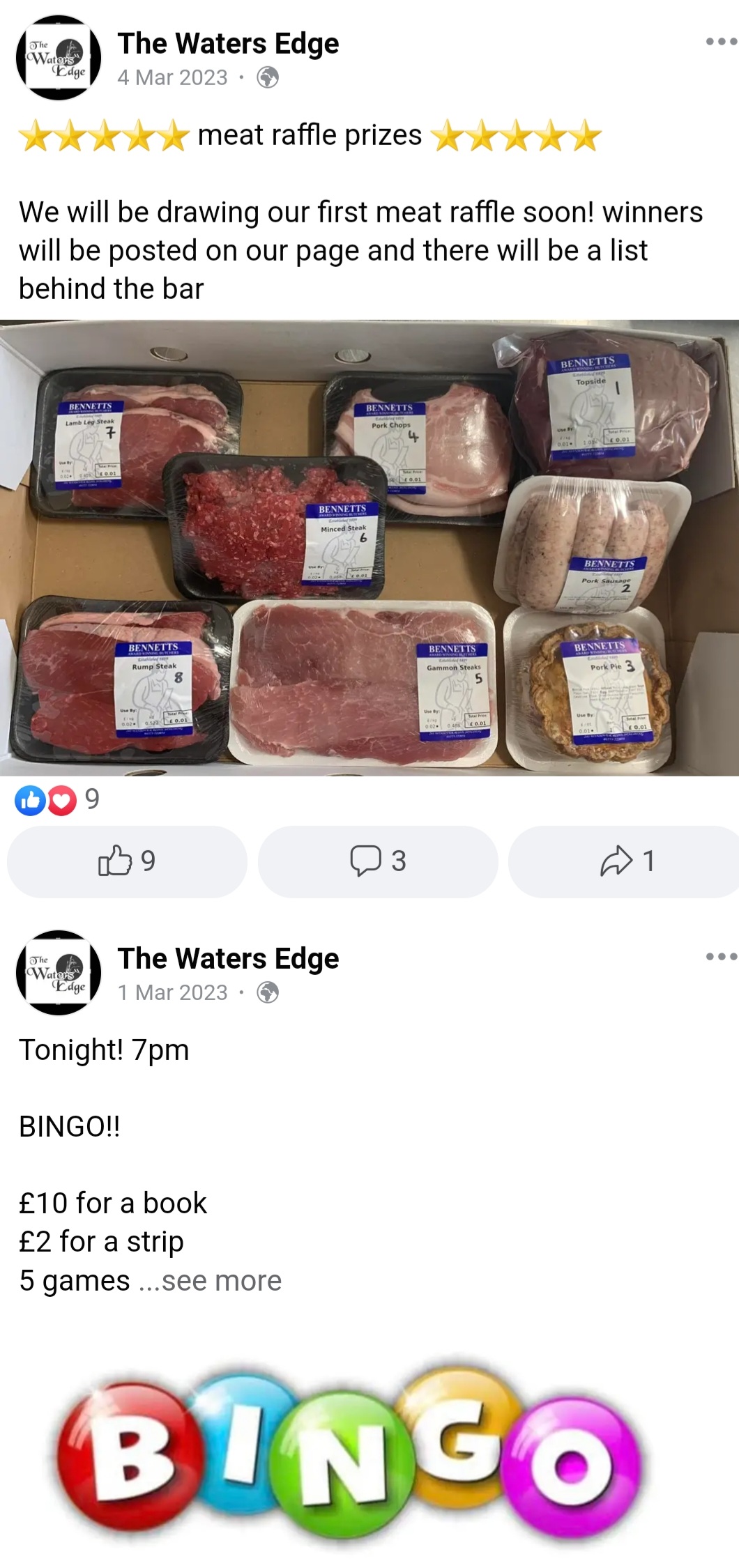Like the meat raffle post
Screen dimensions: 739x1568
[127, 861]
